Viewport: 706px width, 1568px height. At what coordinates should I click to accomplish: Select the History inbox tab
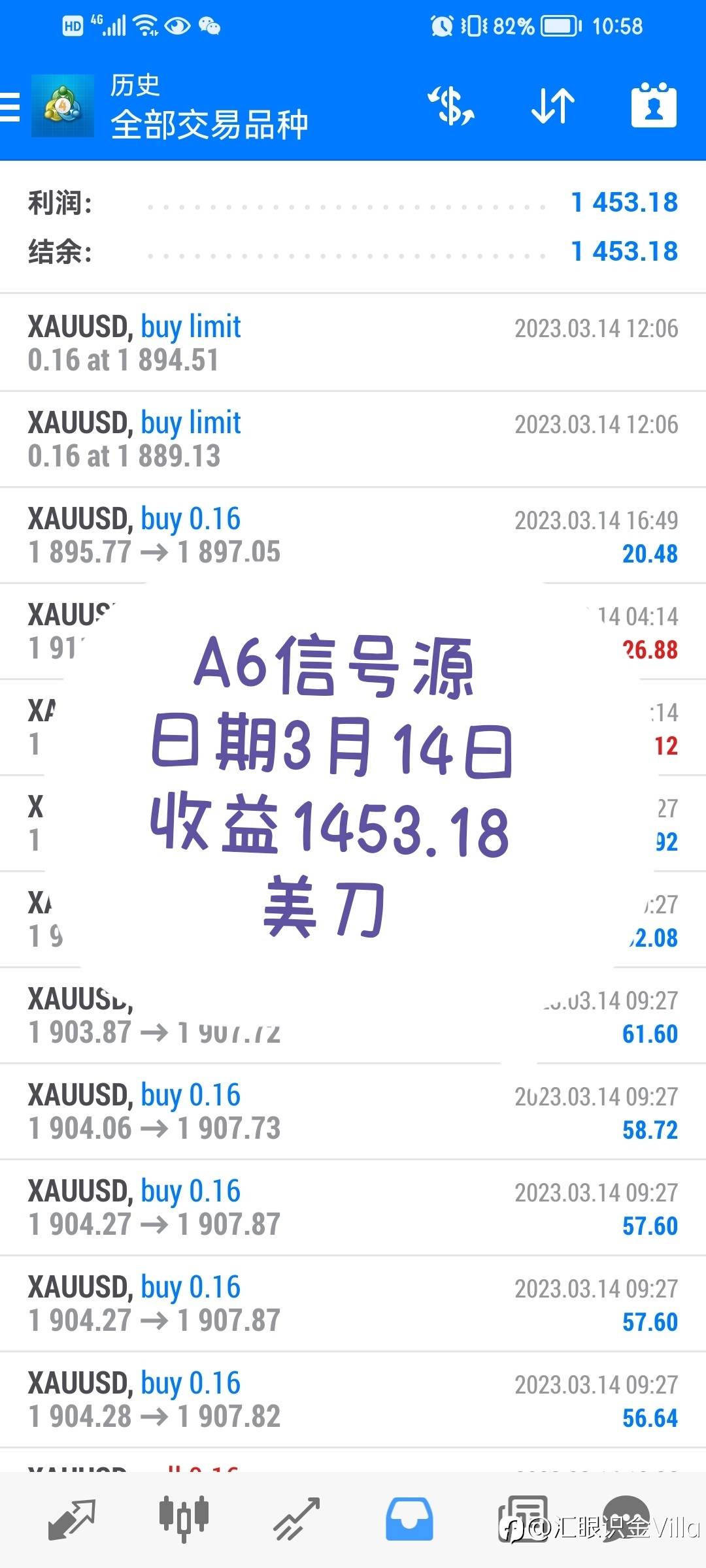tap(409, 1519)
